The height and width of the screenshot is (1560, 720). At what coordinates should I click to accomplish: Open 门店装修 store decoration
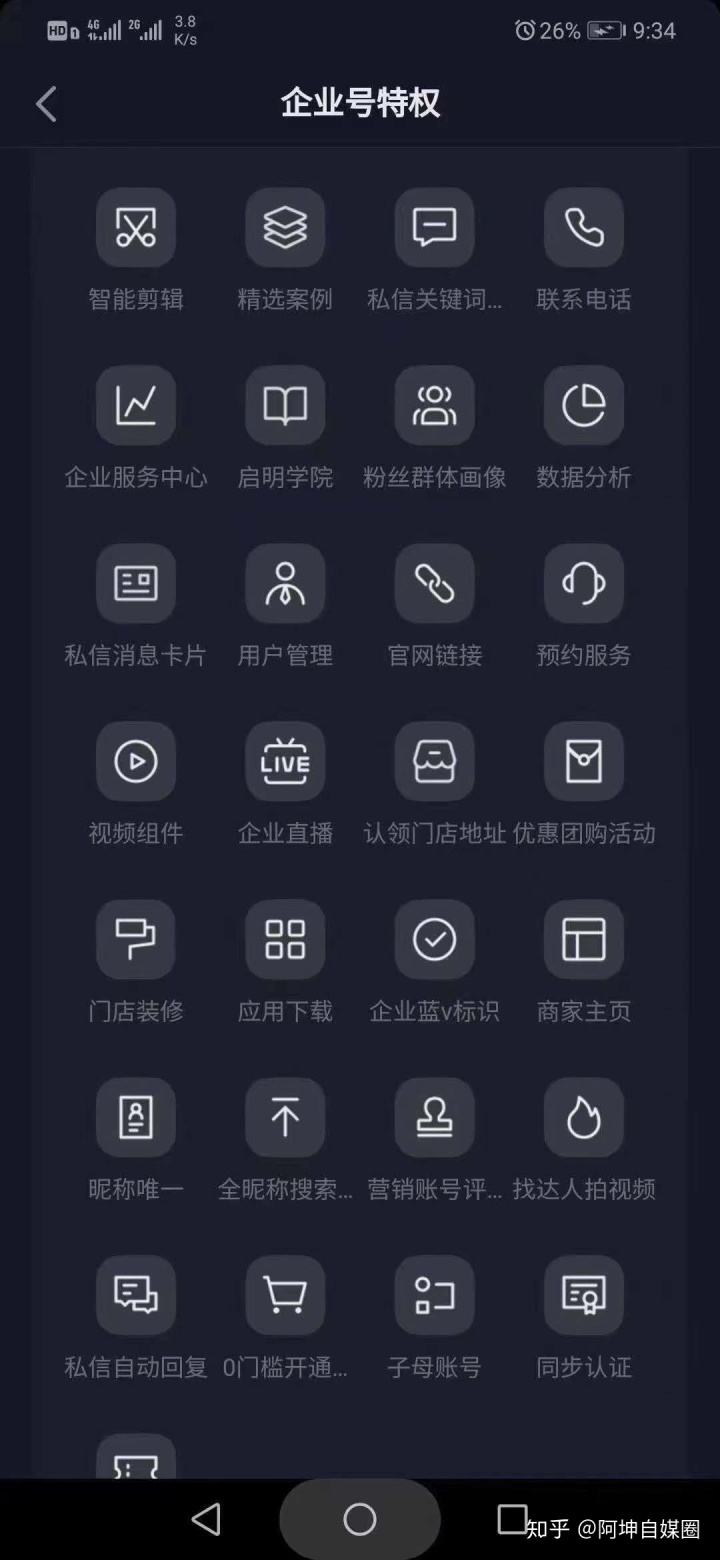pyautogui.click(x=136, y=940)
